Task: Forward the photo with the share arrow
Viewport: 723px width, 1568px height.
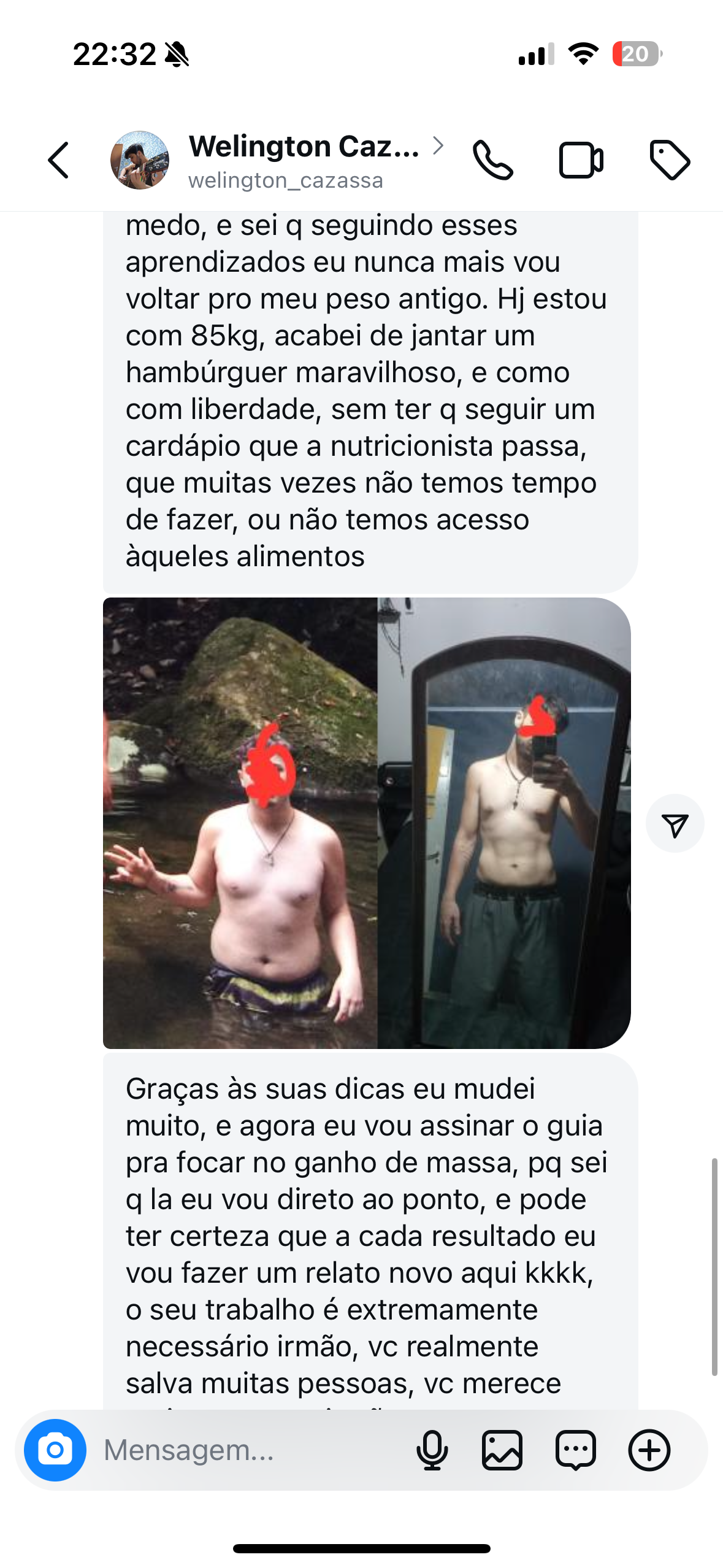Action: tap(675, 824)
